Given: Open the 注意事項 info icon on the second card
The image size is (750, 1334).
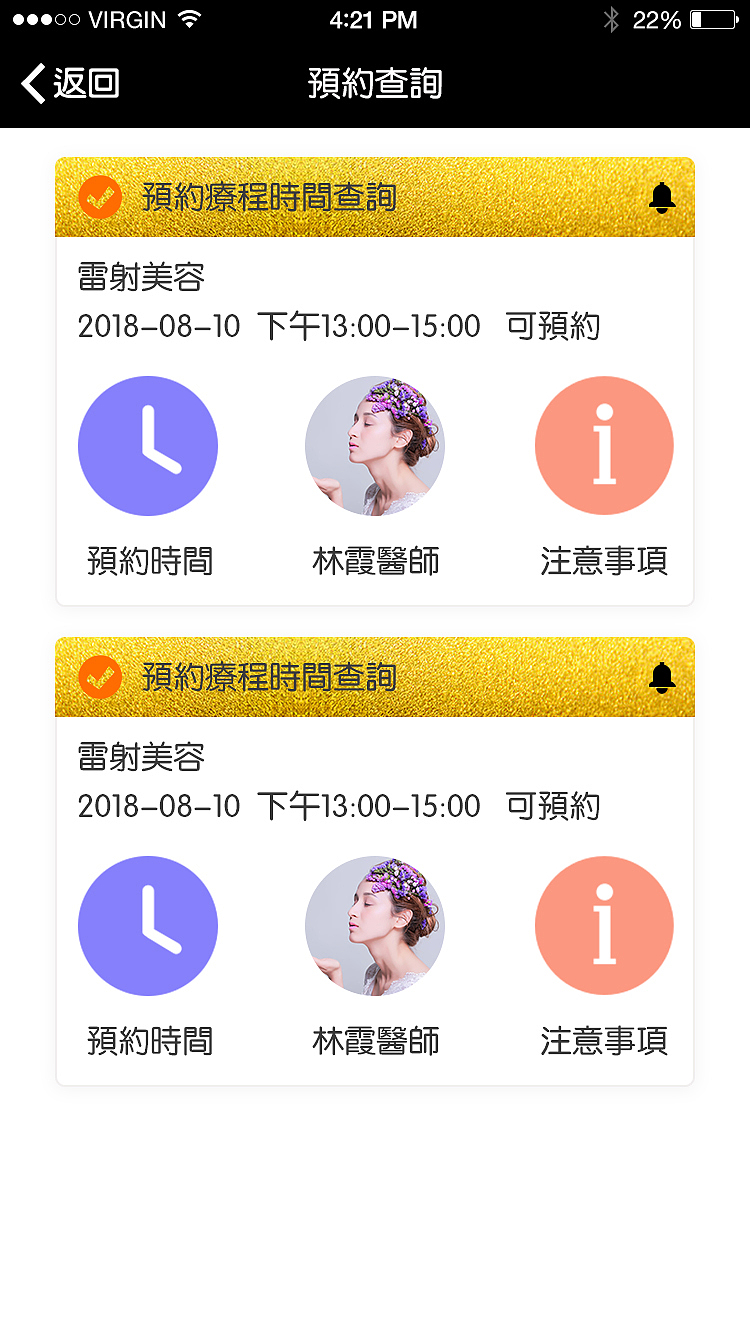Looking at the screenshot, I should coord(604,926).
